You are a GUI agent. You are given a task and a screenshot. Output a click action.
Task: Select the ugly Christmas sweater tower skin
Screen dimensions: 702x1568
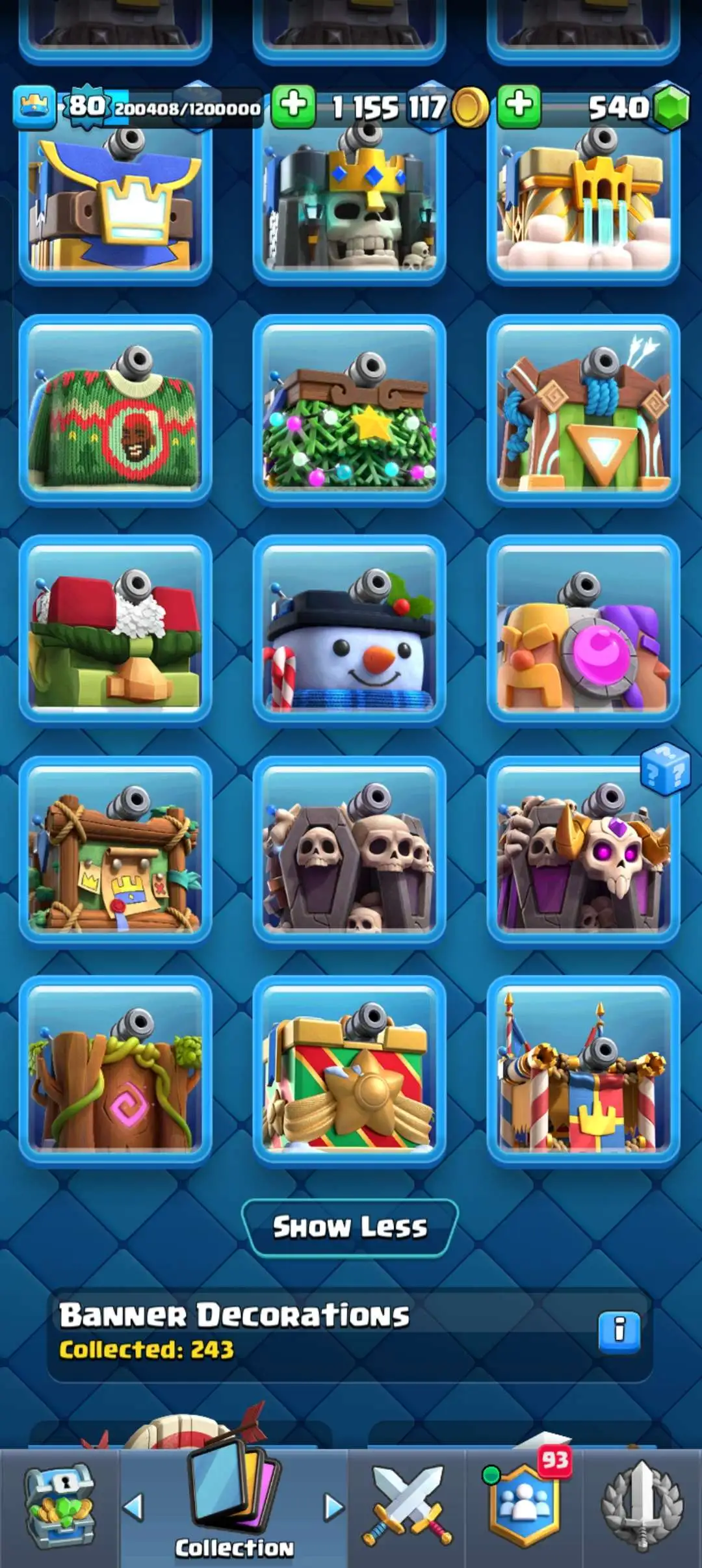pos(116,410)
